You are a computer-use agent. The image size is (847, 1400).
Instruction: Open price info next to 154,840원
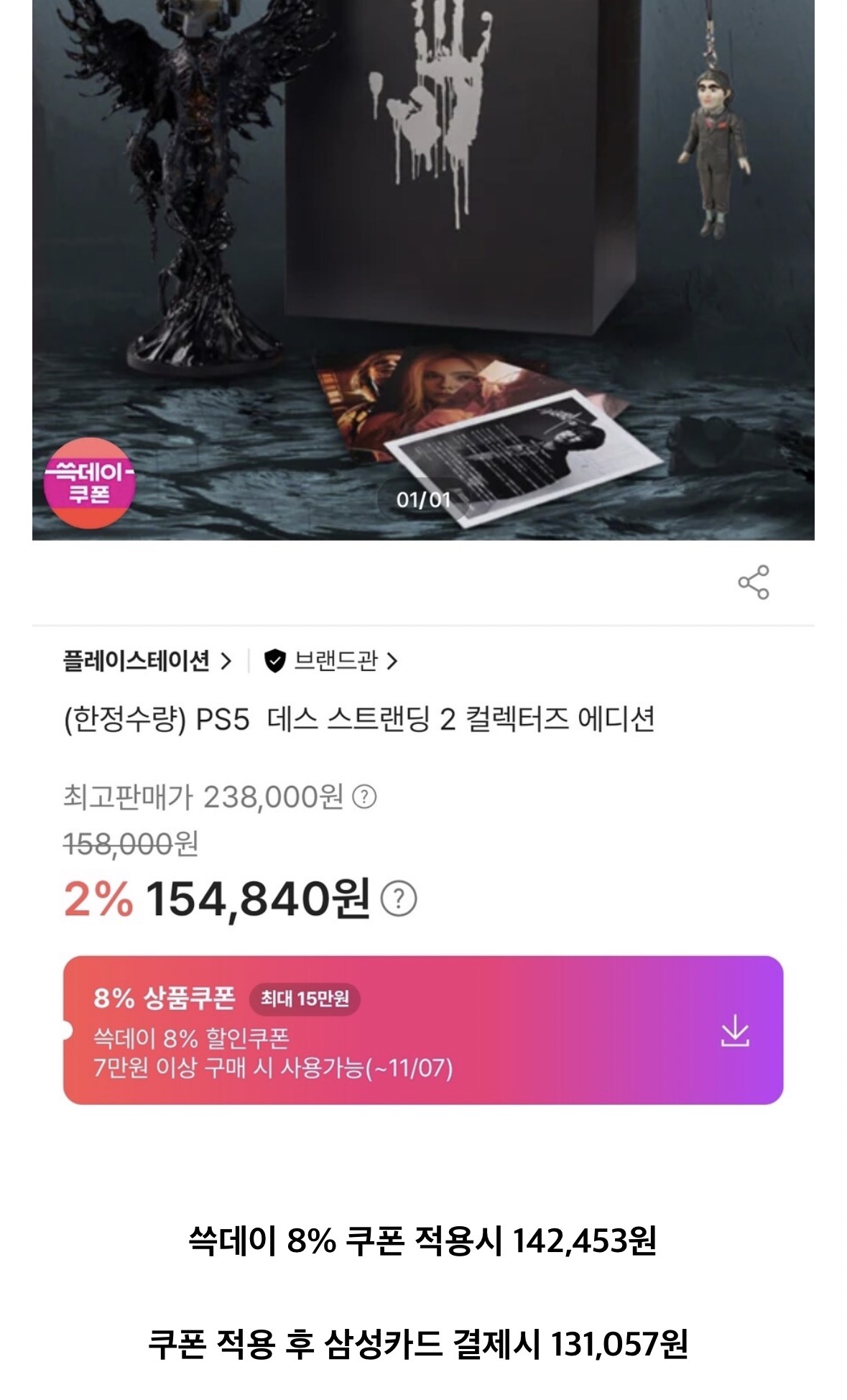399,899
